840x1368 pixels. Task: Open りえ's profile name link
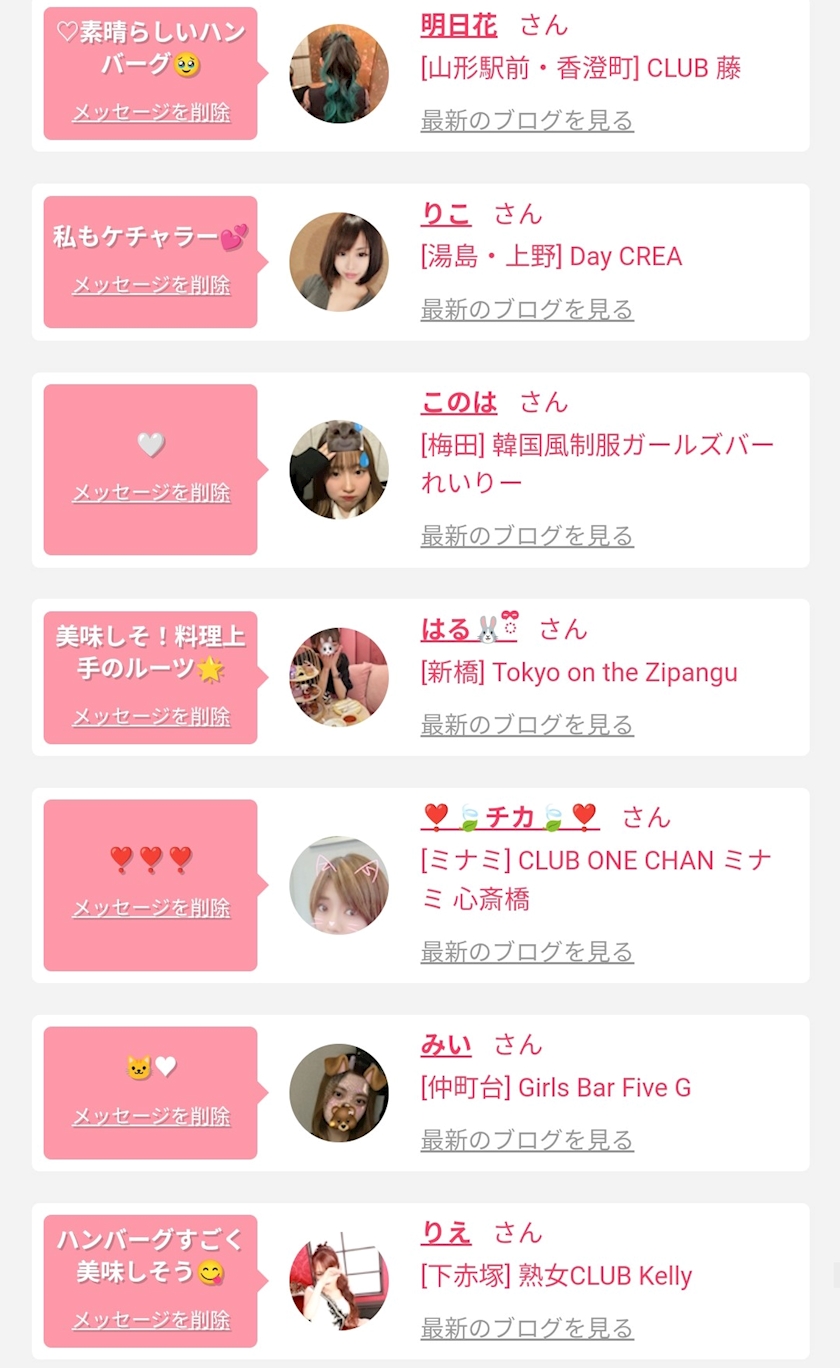[x=446, y=1233]
